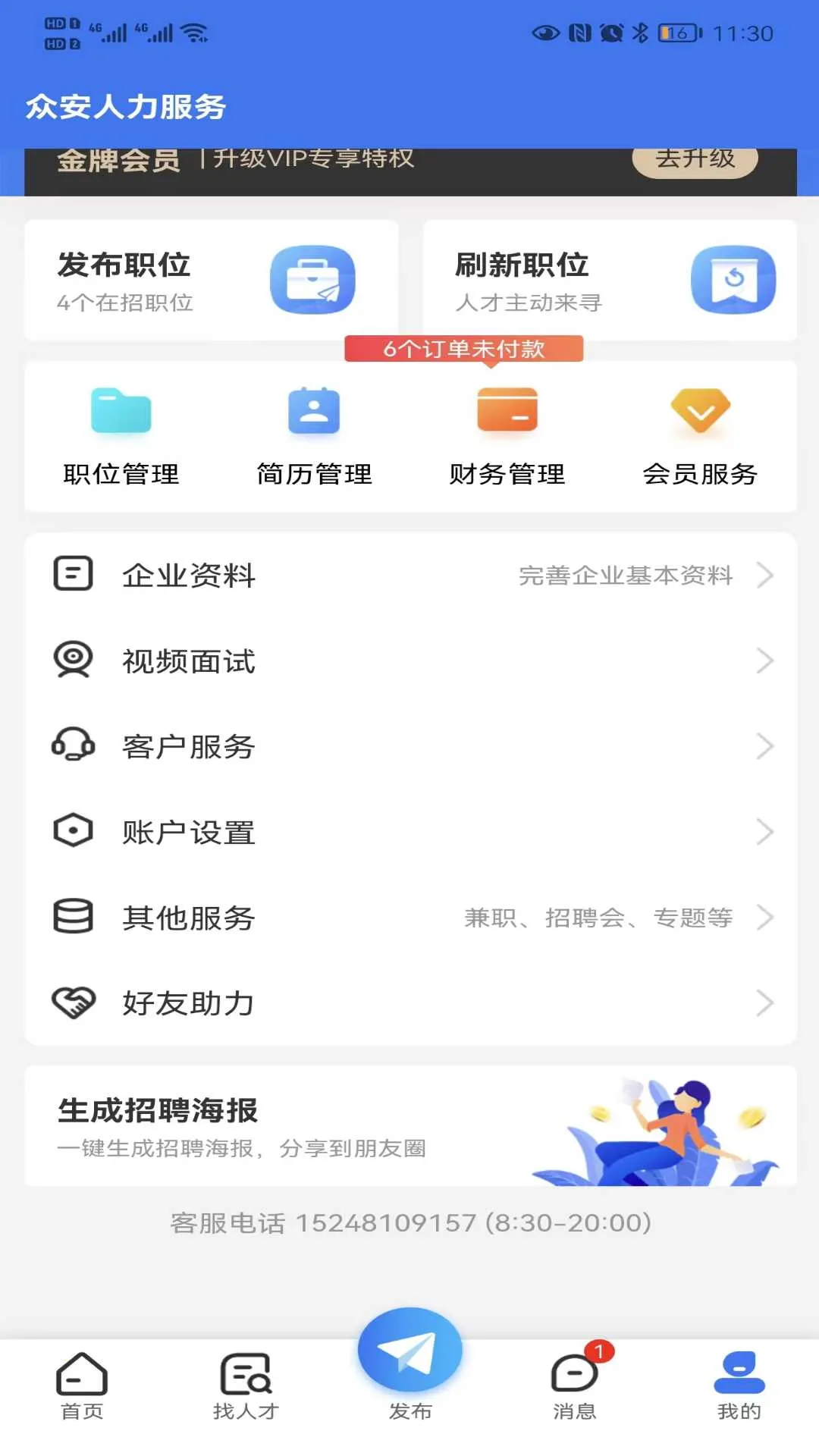Open the 其他服务 row
The image size is (819, 1456).
pos(410,918)
